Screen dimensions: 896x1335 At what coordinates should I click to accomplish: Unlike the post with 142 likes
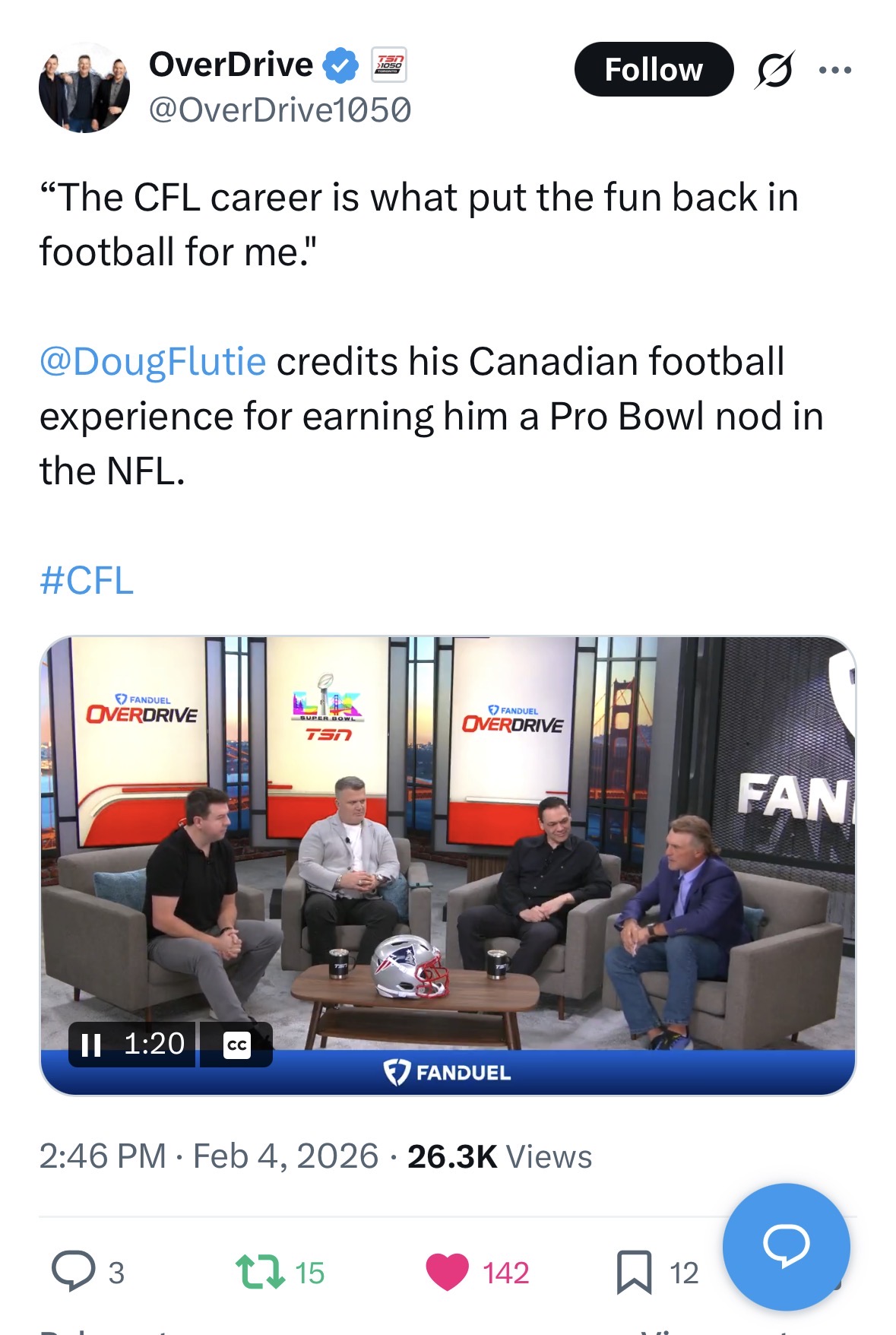coord(448,1271)
